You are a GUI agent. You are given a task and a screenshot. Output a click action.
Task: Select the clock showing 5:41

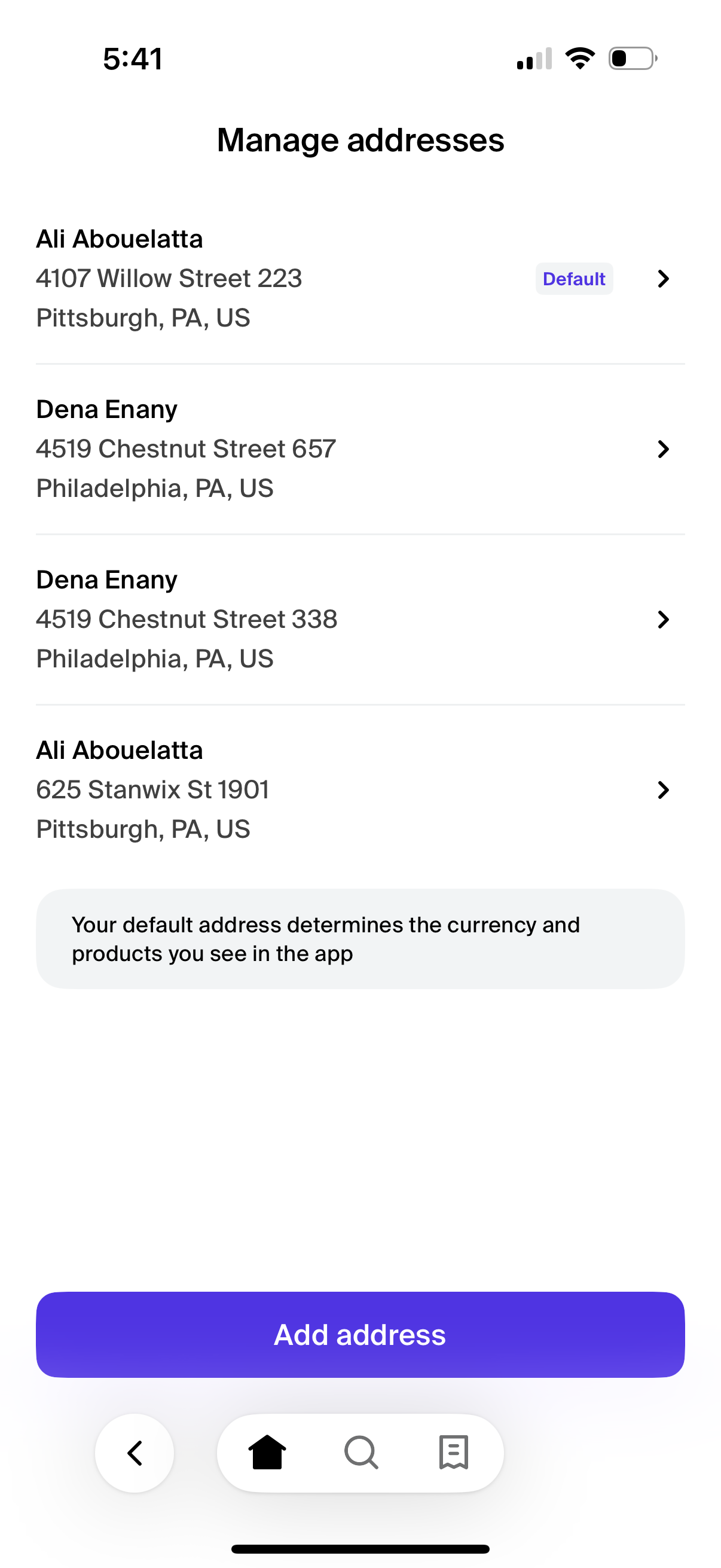coord(132,58)
